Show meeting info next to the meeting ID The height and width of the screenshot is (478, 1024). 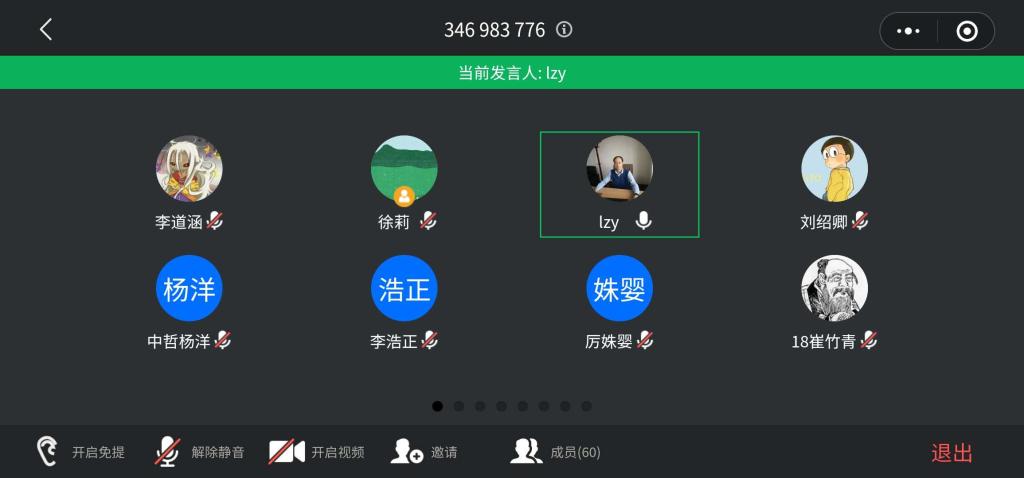tap(564, 30)
